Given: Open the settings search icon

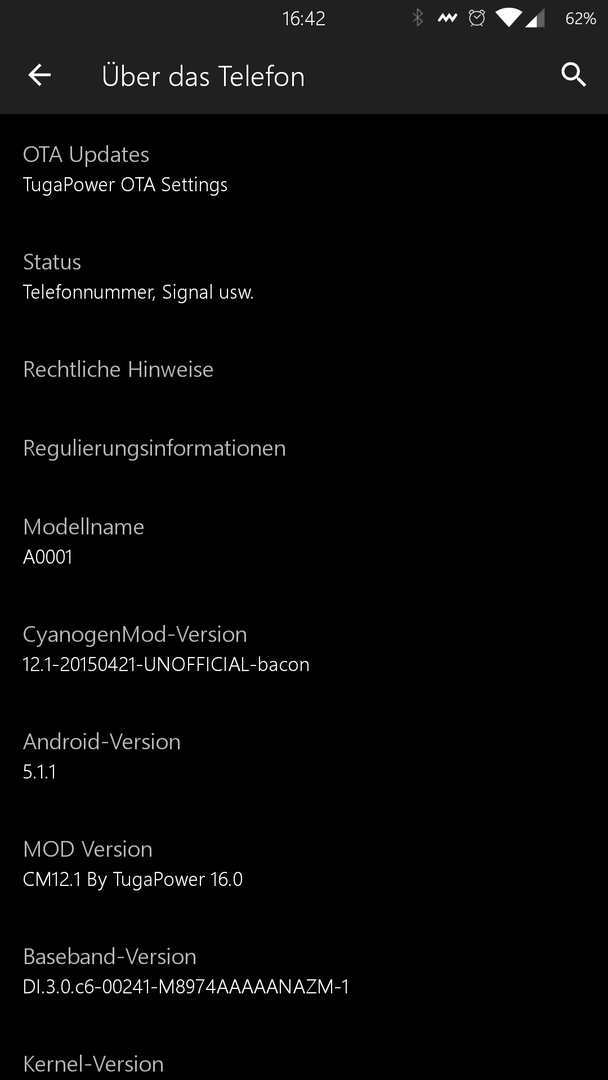Looking at the screenshot, I should coord(573,75).
